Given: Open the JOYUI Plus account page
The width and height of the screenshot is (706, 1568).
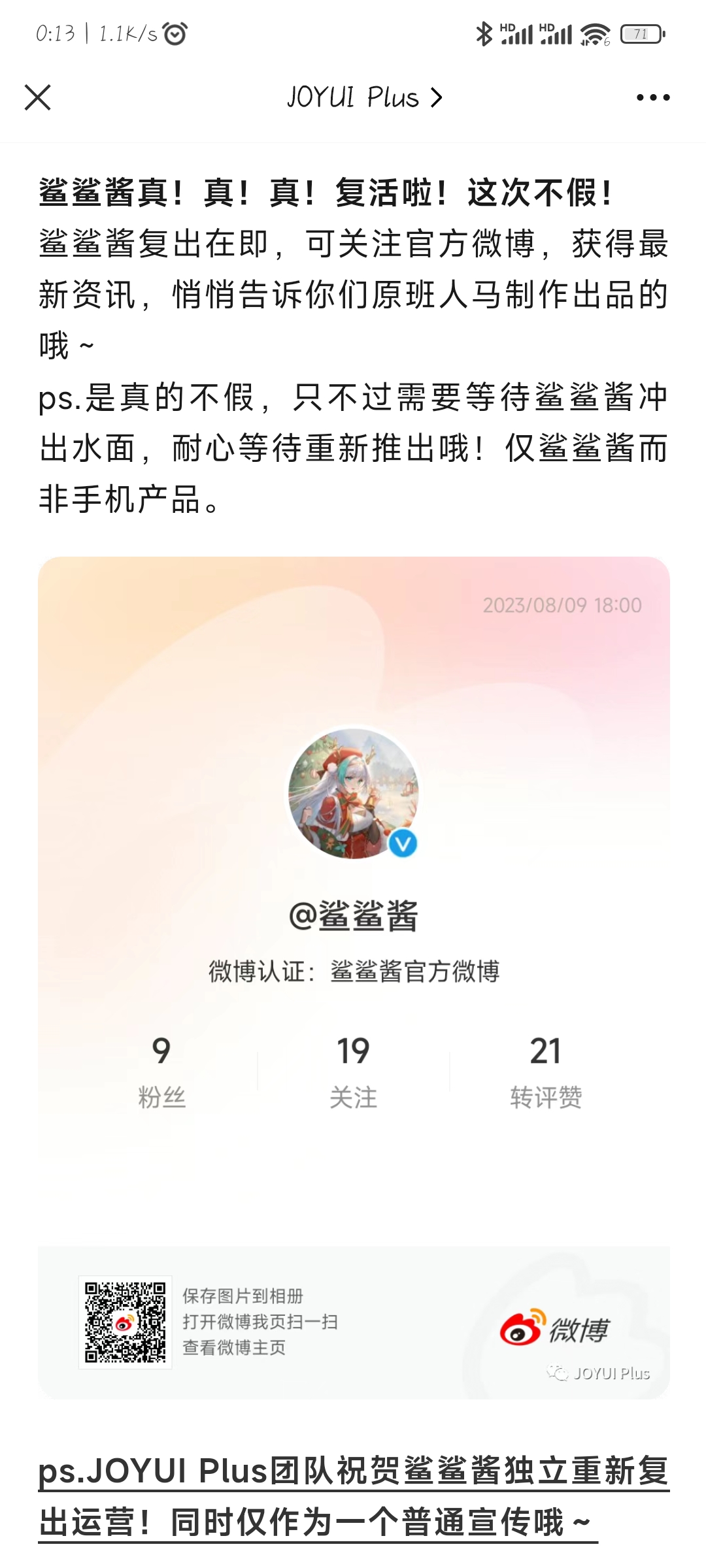Looking at the screenshot, I should point(364,98).
